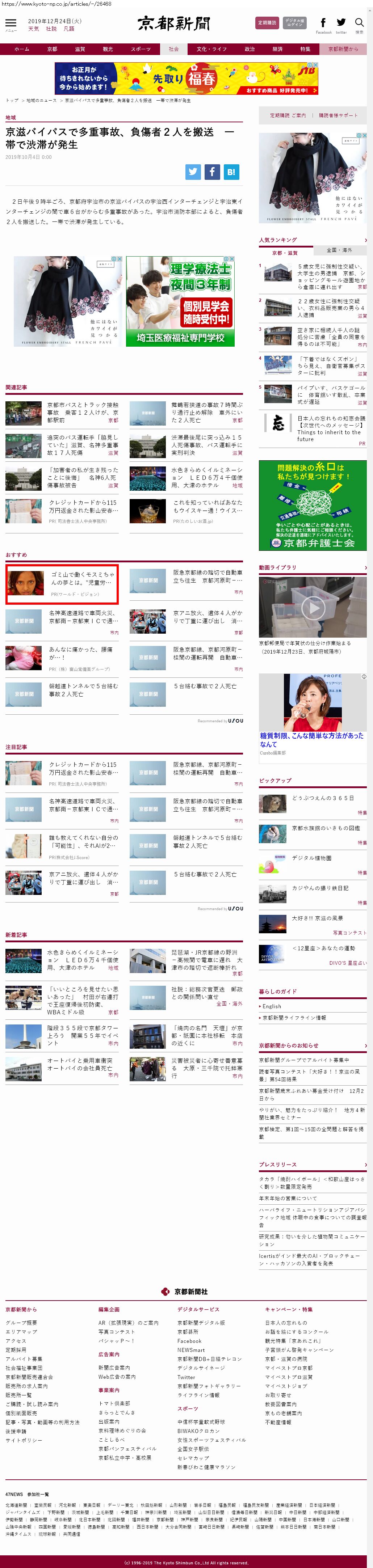Play the 動画ライブラリ video
Image resolution: width=373 pixels, height=1568 pixels.
point(313,607)
